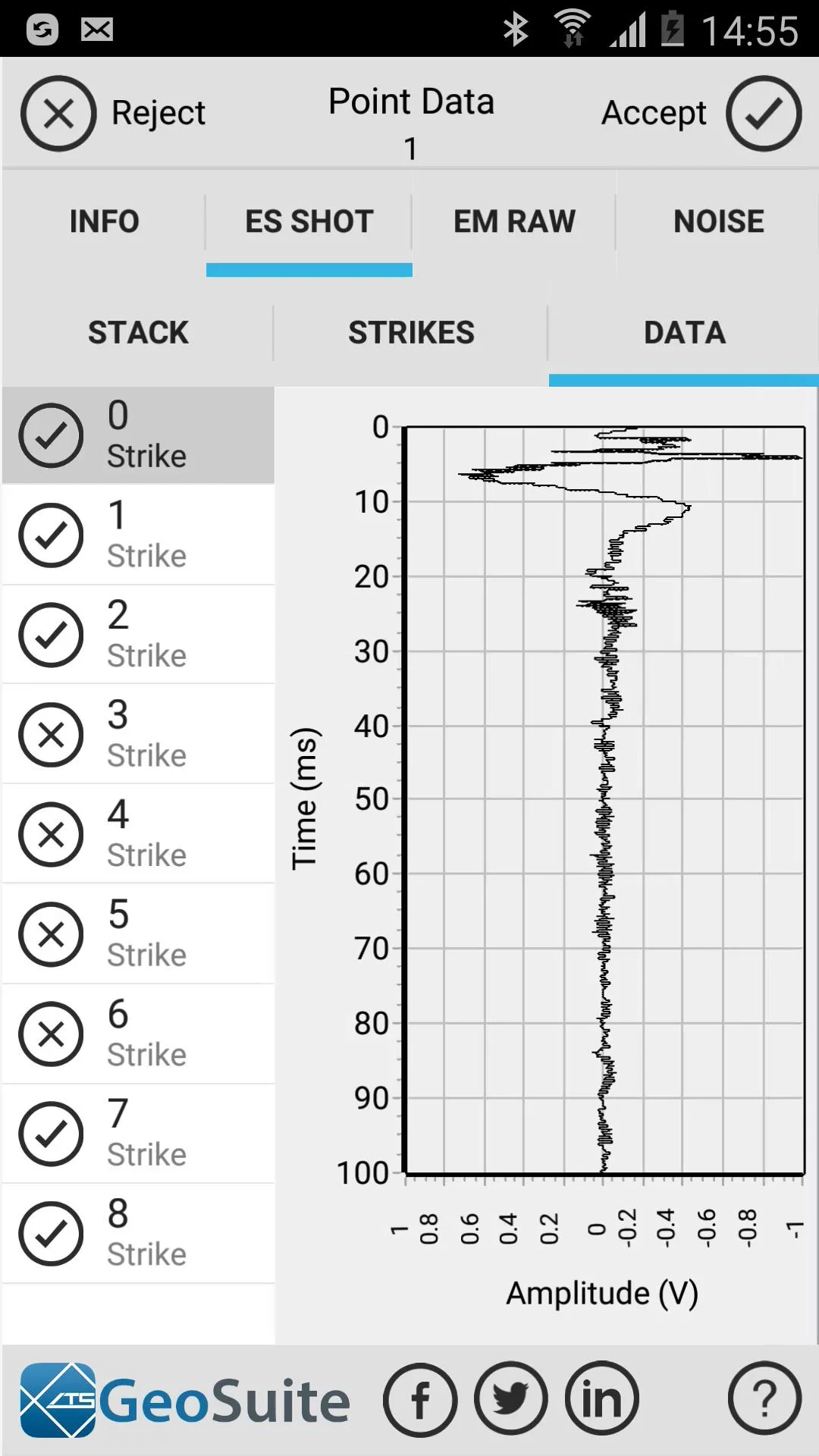Viewport: 819px width, 1456px height.
Task: Switch to the INFO tab
Action: [104, 221]
